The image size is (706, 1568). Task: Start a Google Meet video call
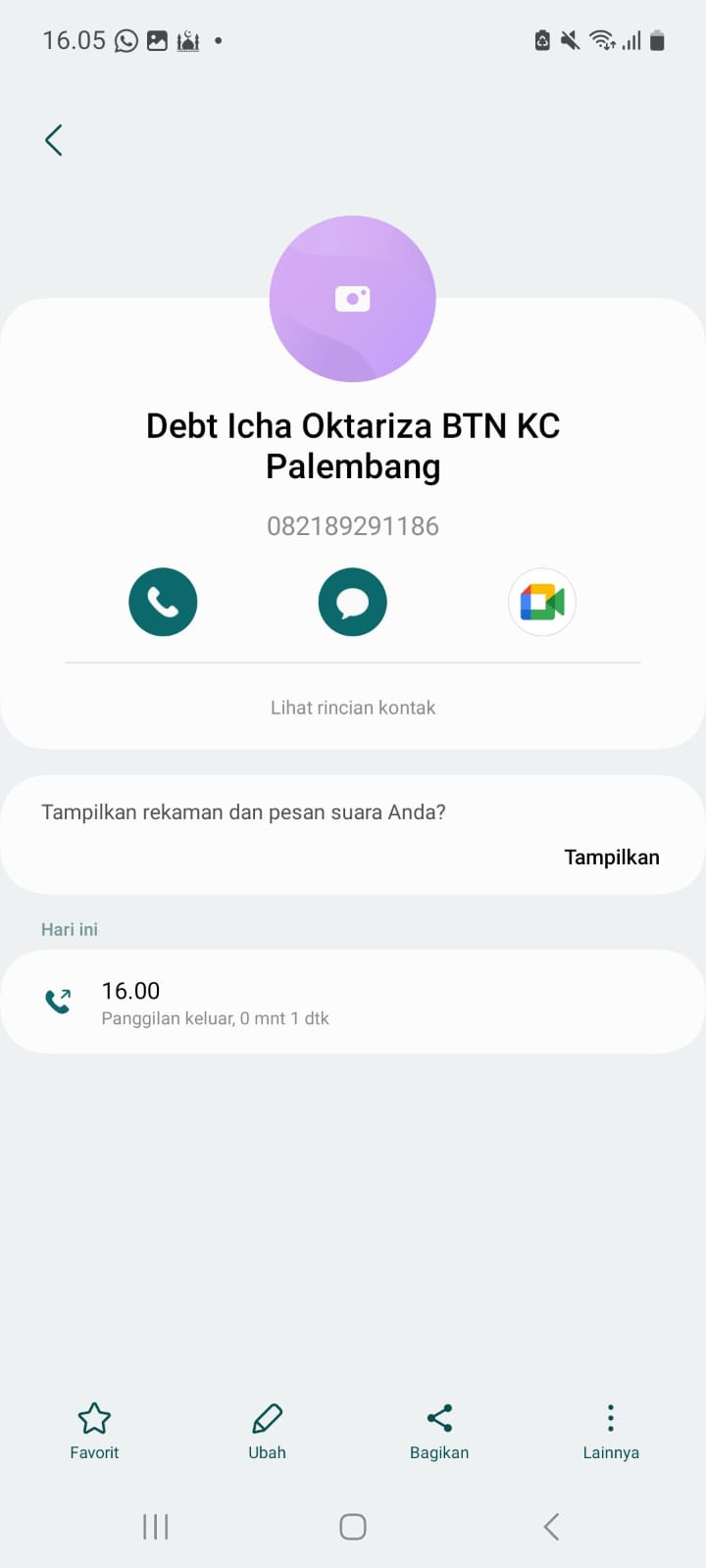click(x=541, y=602)
